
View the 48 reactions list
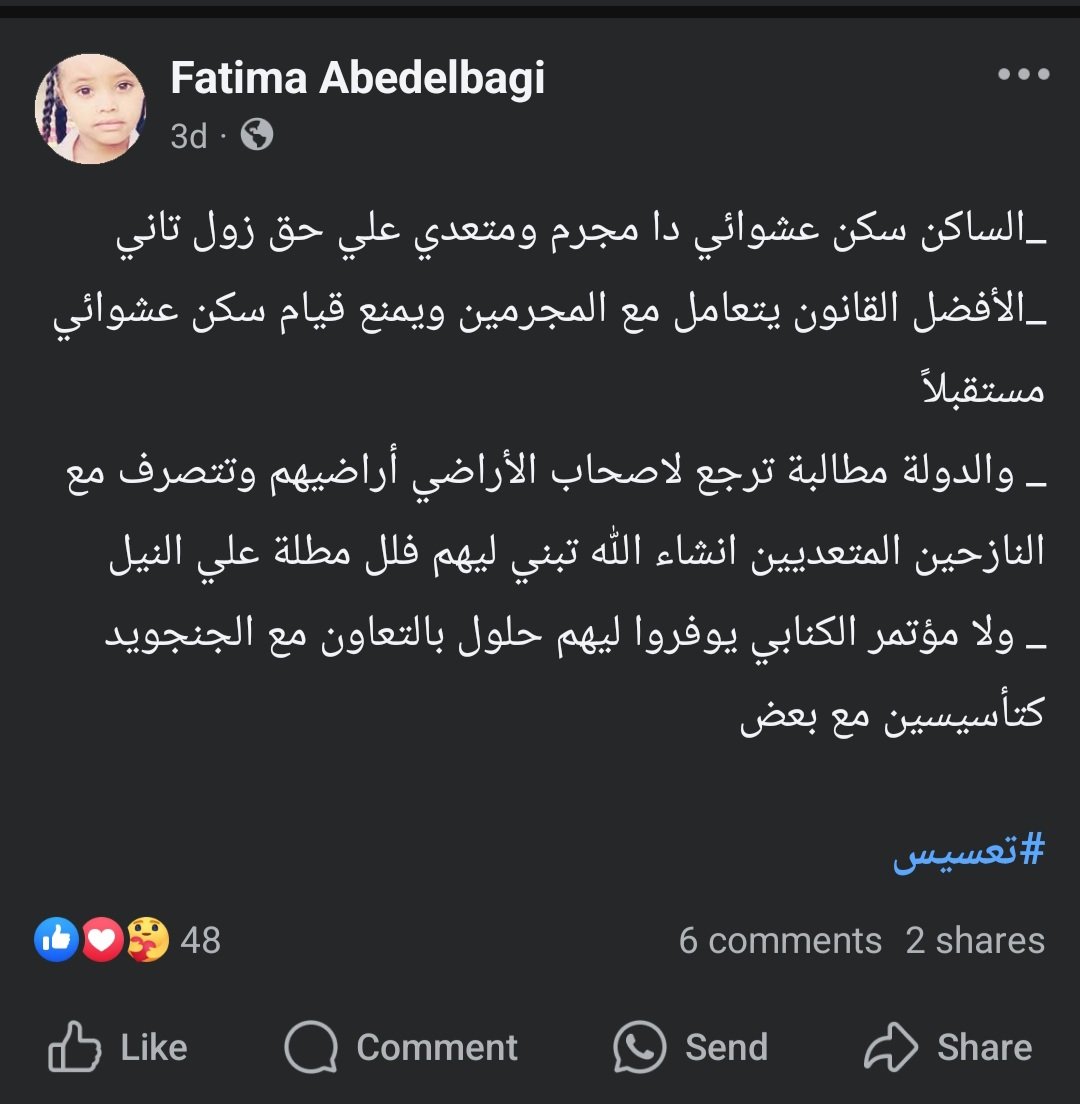pos(128,940)
